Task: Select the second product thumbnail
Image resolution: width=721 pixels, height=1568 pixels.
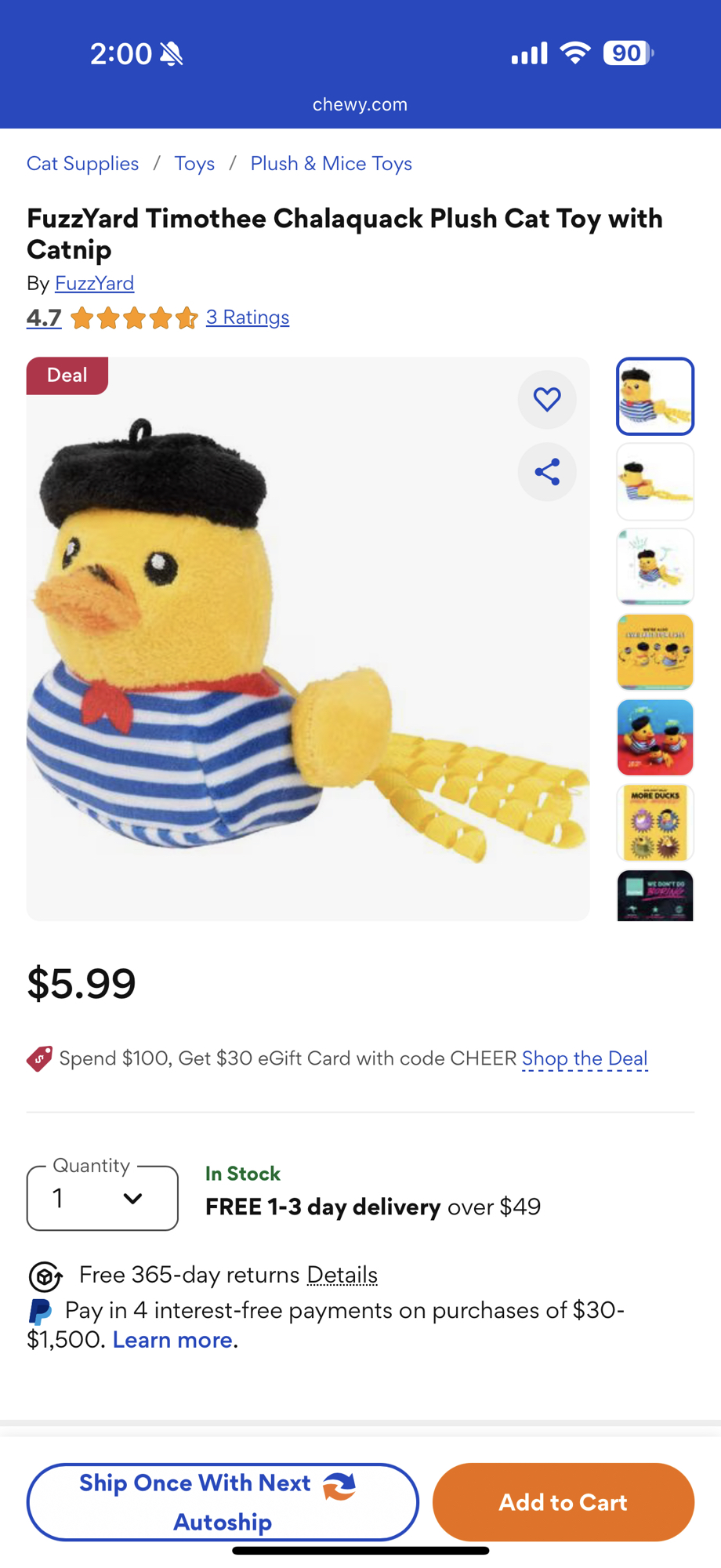Action: point(655,481)
